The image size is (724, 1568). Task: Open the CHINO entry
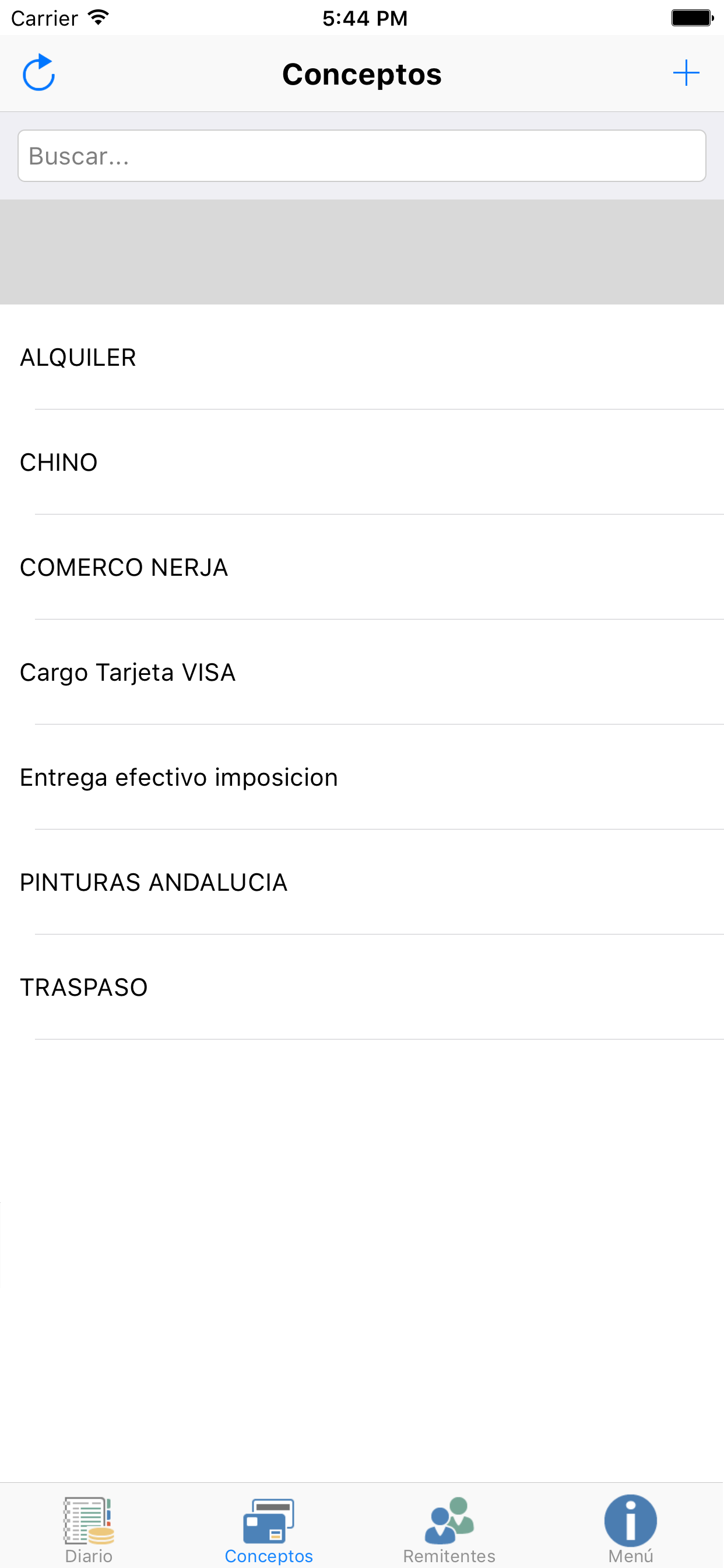pyautogui.click(x=362, y=463)
